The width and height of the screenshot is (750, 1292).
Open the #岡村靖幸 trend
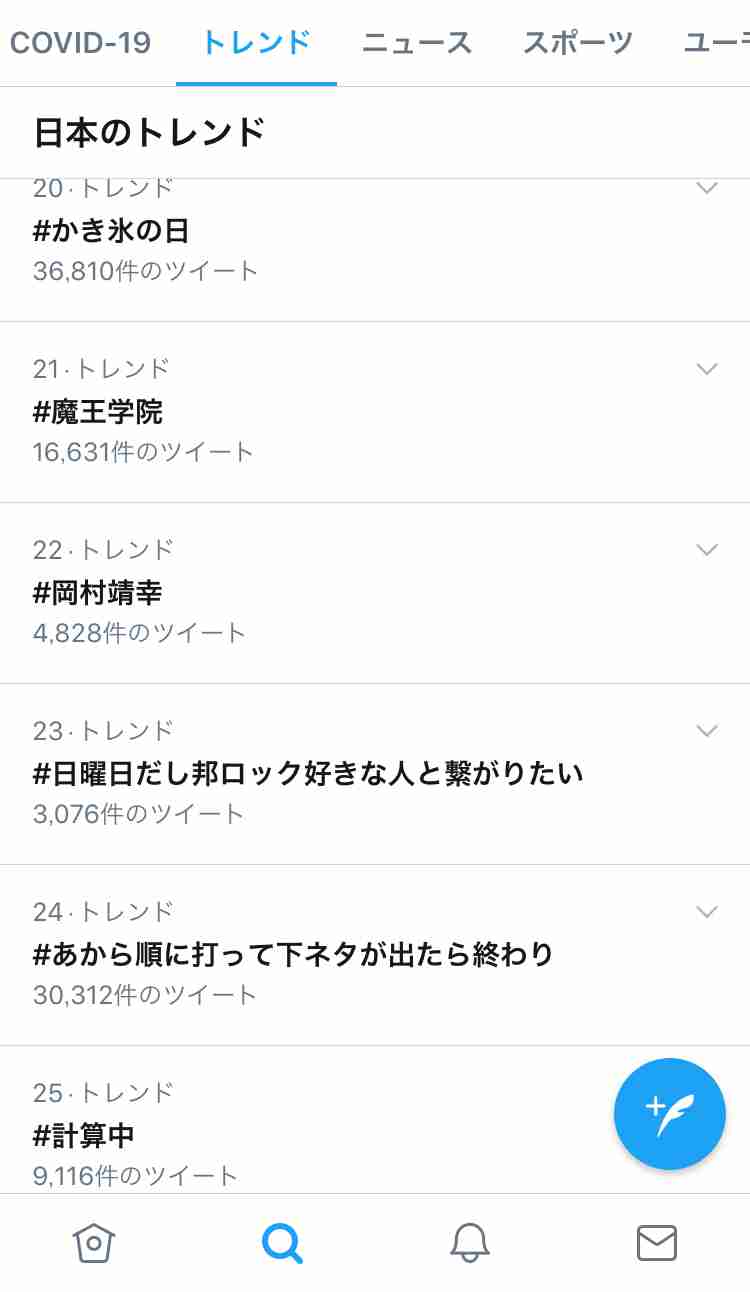(375, 593)
